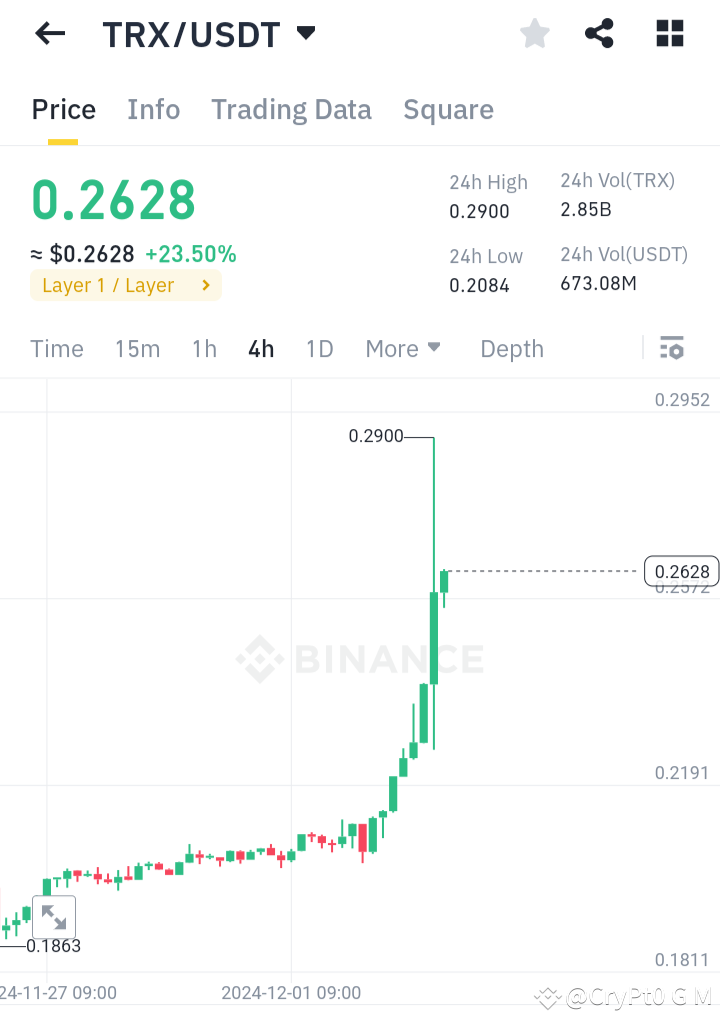Click the 0.2628 price label on the axis
Image resolution: width=720 pixels, height=1019 pixels.
pyautogui.click(x=681, y=571)
